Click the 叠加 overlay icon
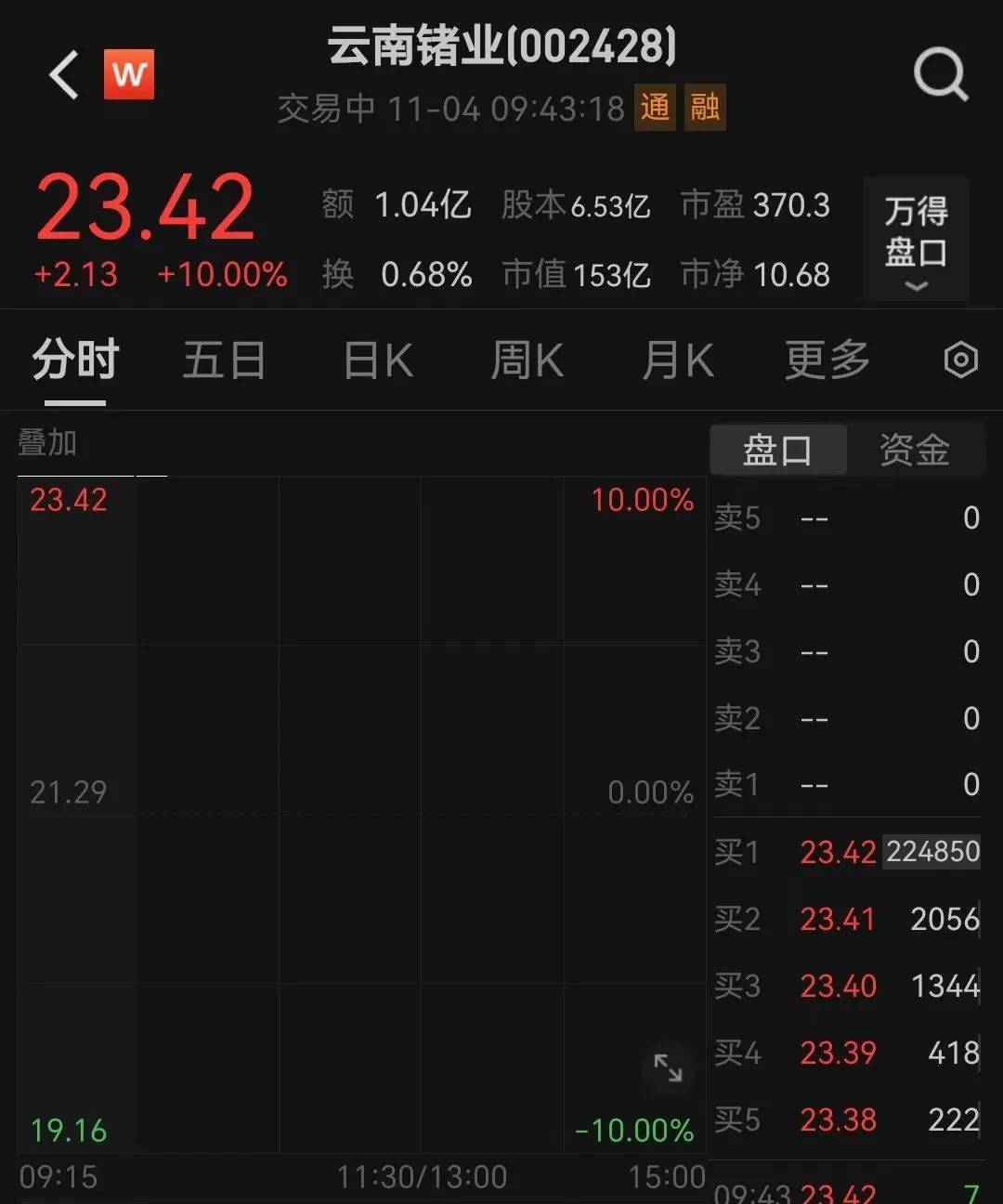Image resolution: width=1003 pixels, height=1204 pixels. pyautogui.click(x=46, y=444)
